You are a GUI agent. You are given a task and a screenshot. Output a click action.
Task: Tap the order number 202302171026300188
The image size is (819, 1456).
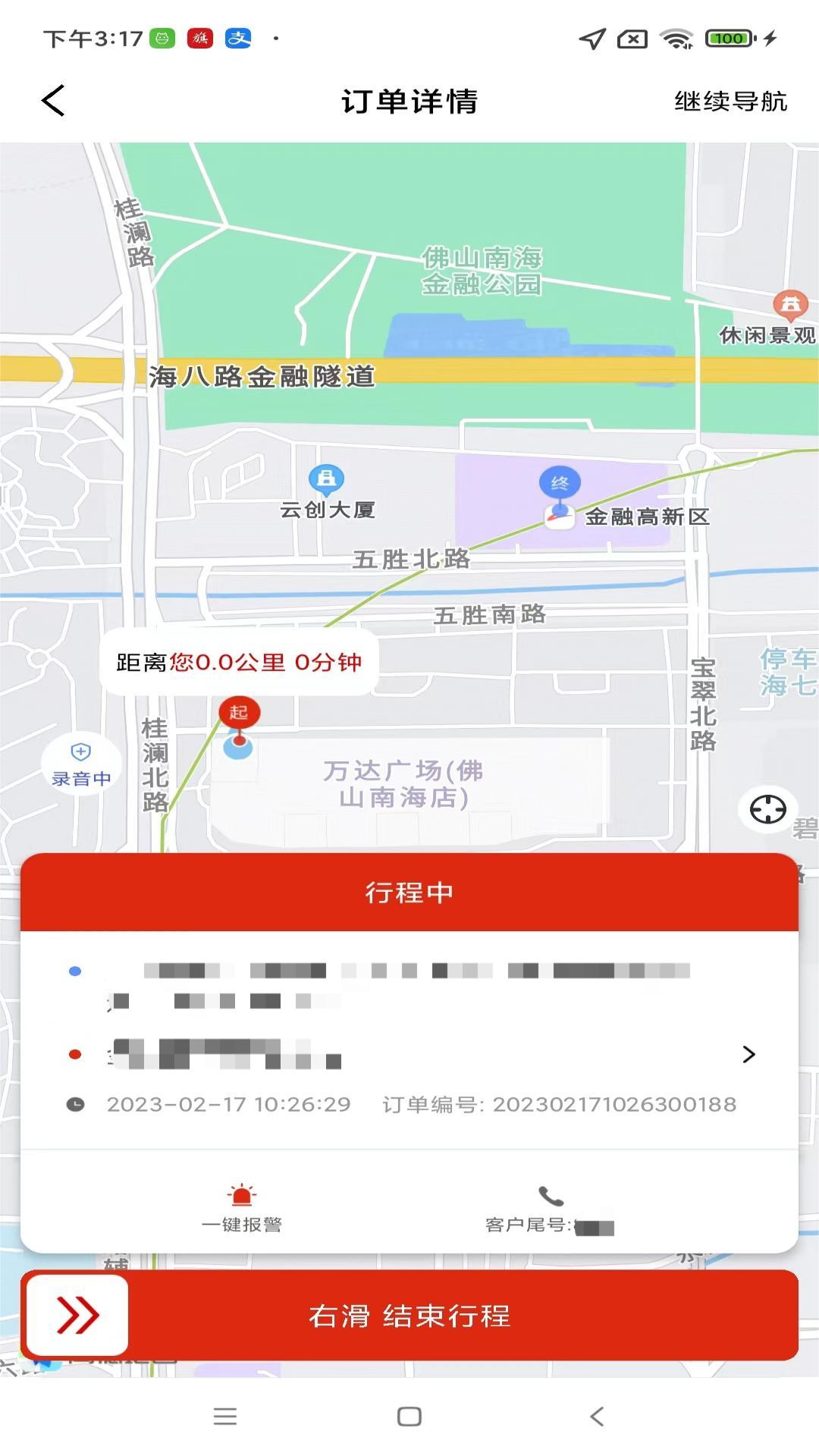[x=616, y=1103]
